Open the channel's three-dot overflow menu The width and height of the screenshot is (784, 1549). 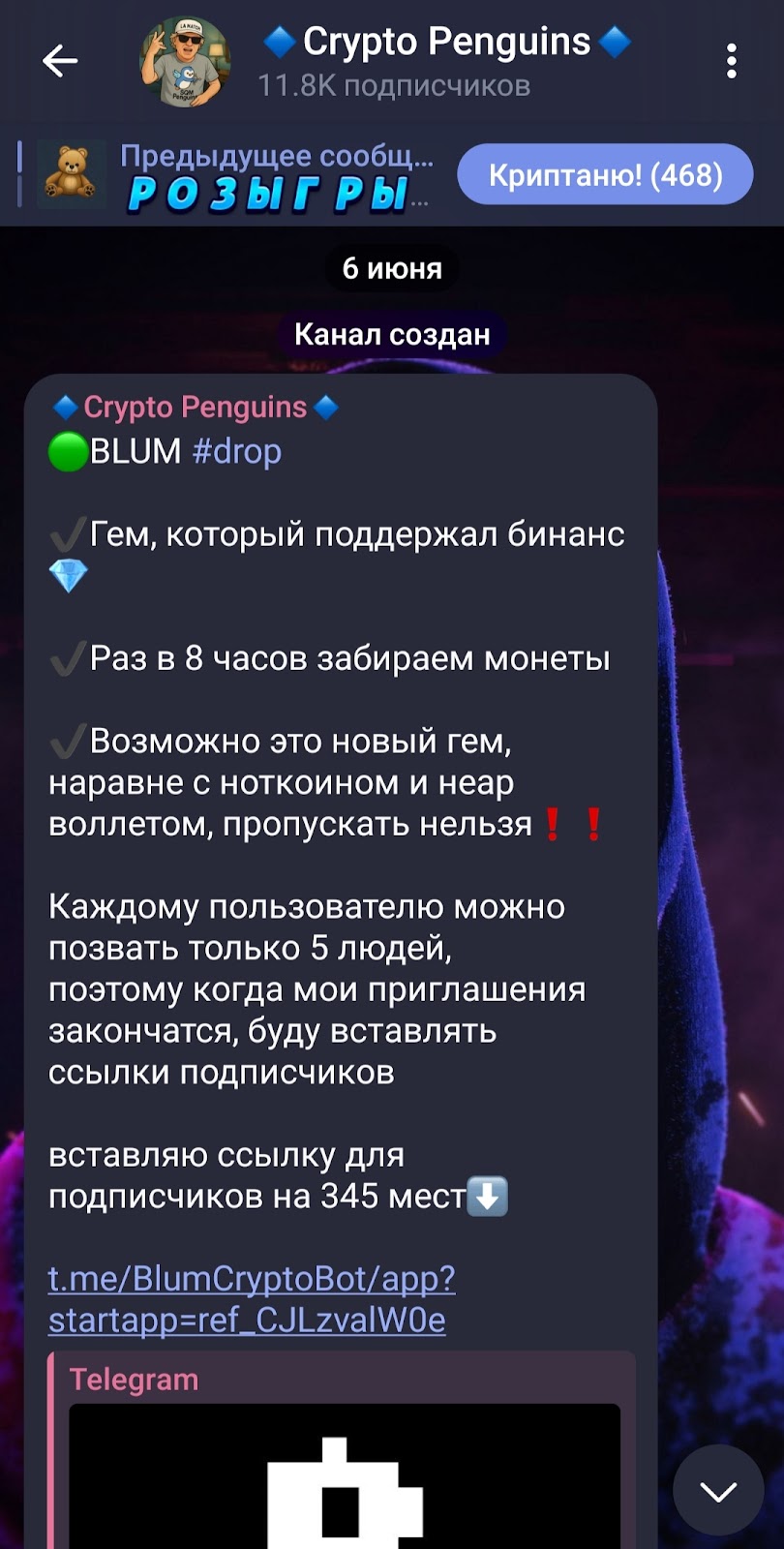coord(732,61)
